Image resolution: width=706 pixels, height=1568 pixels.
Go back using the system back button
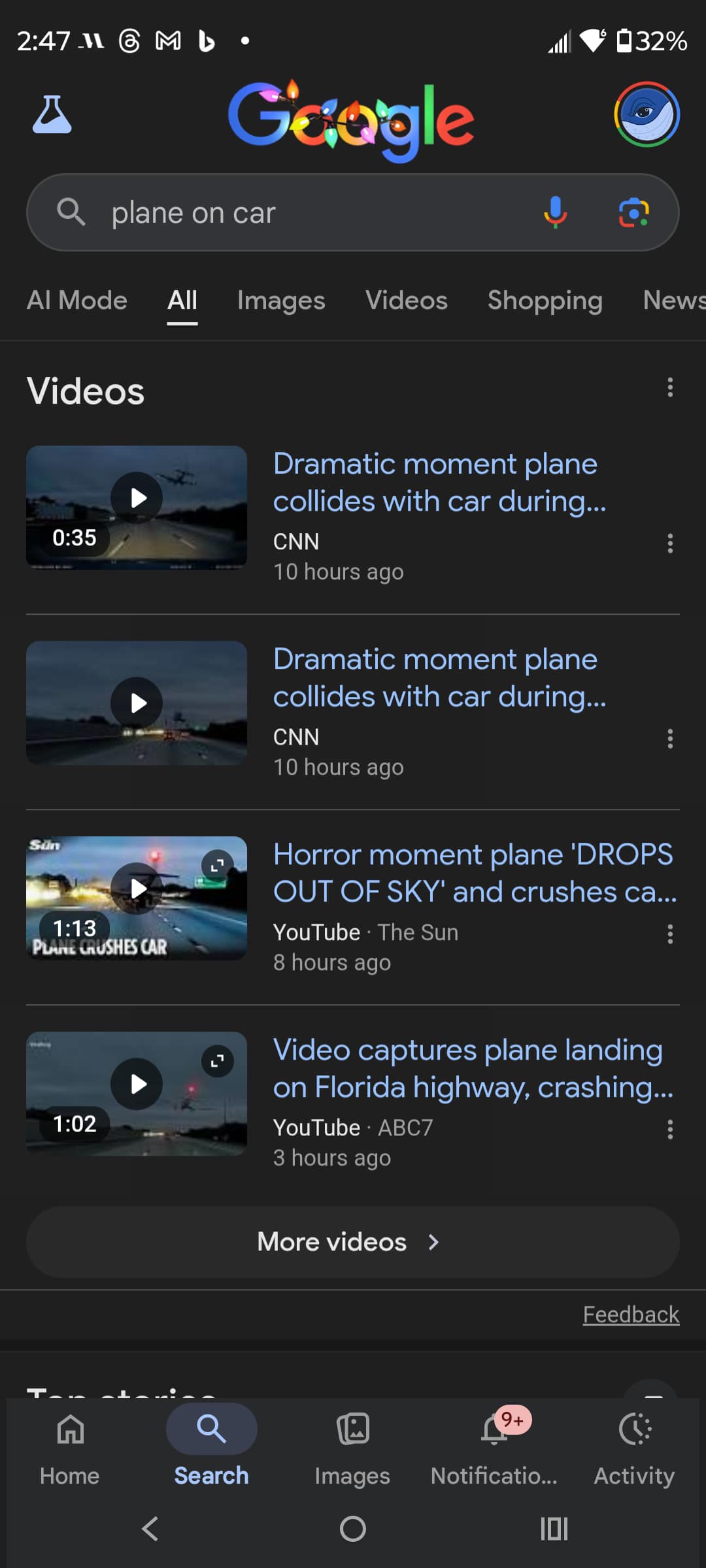[150, 1529]
